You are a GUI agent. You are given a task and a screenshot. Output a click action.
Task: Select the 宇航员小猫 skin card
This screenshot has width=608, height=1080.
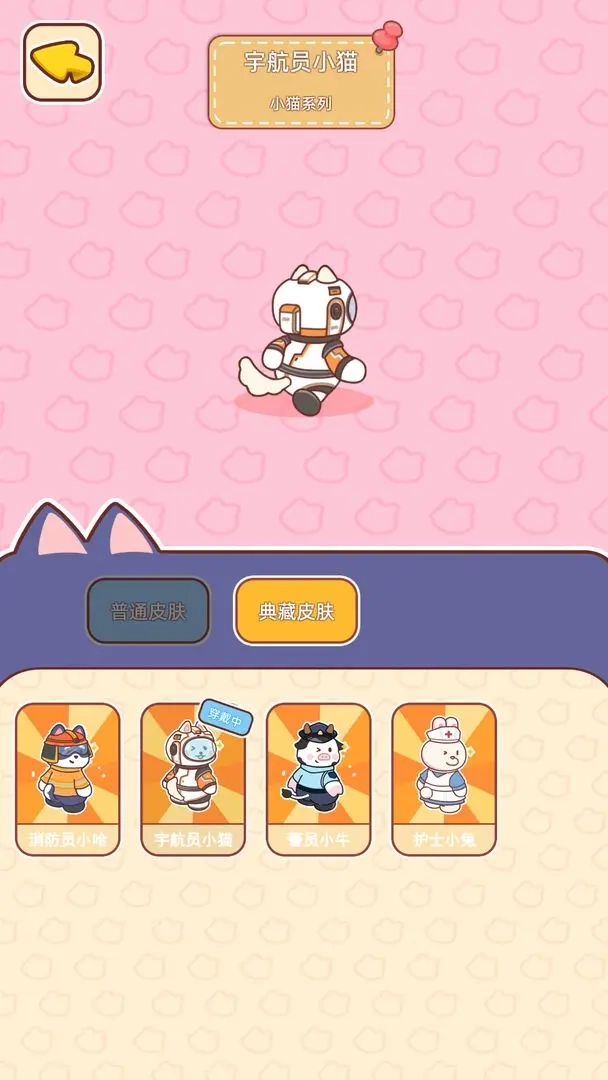[x=193, y=778]
